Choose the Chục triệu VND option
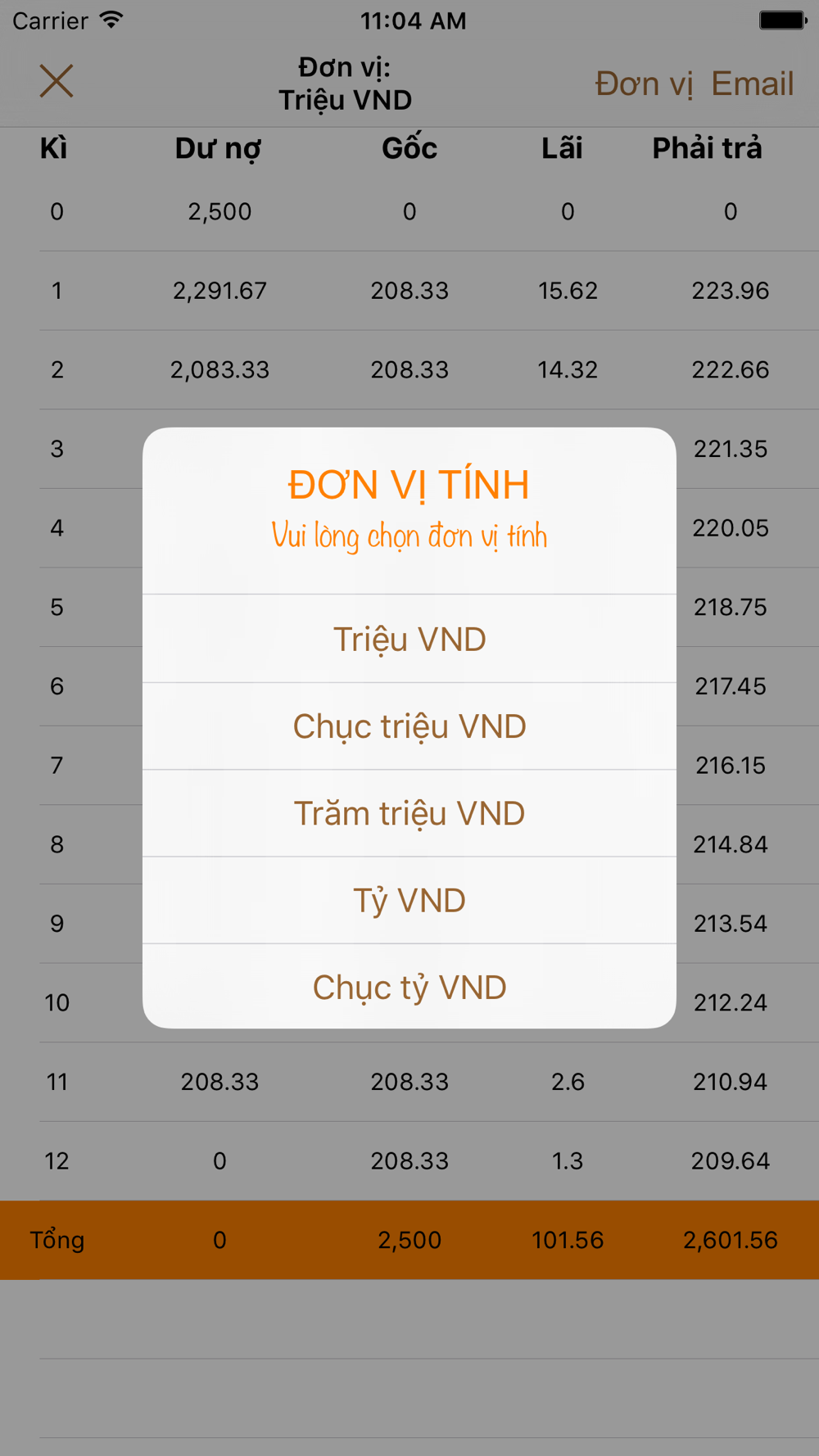This screenshot has width=819, height=1456. (409, 726)
